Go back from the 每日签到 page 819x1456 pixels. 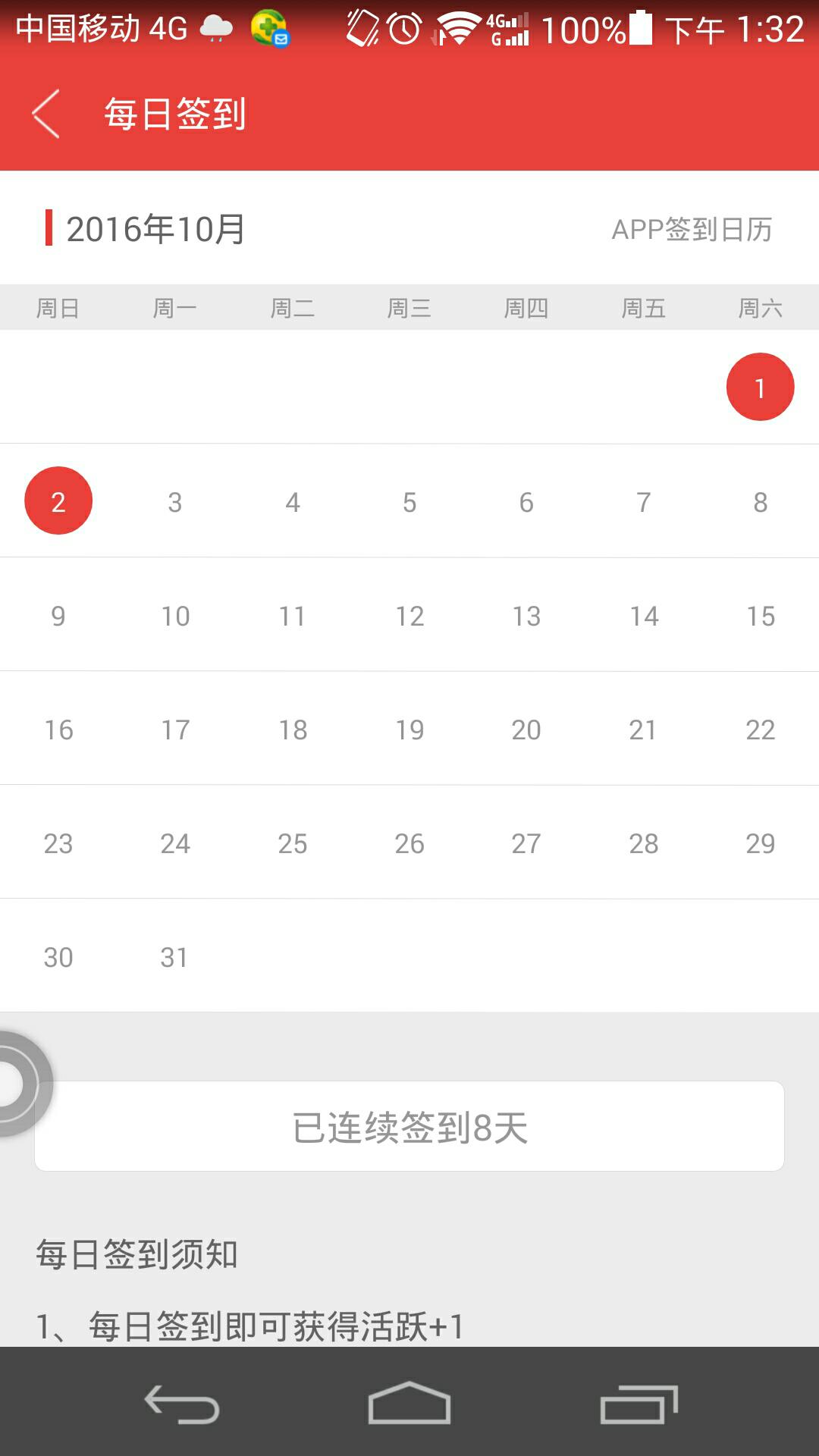click(x=46, y=114)
